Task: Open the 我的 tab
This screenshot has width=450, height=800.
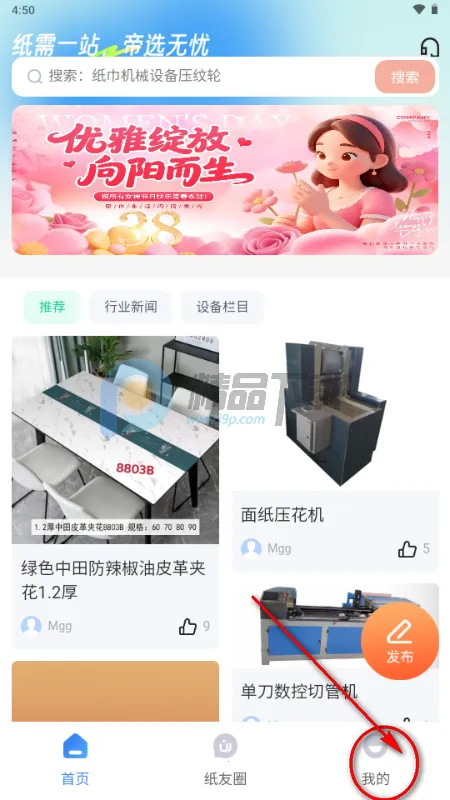Action: click(x=376, y=760)
